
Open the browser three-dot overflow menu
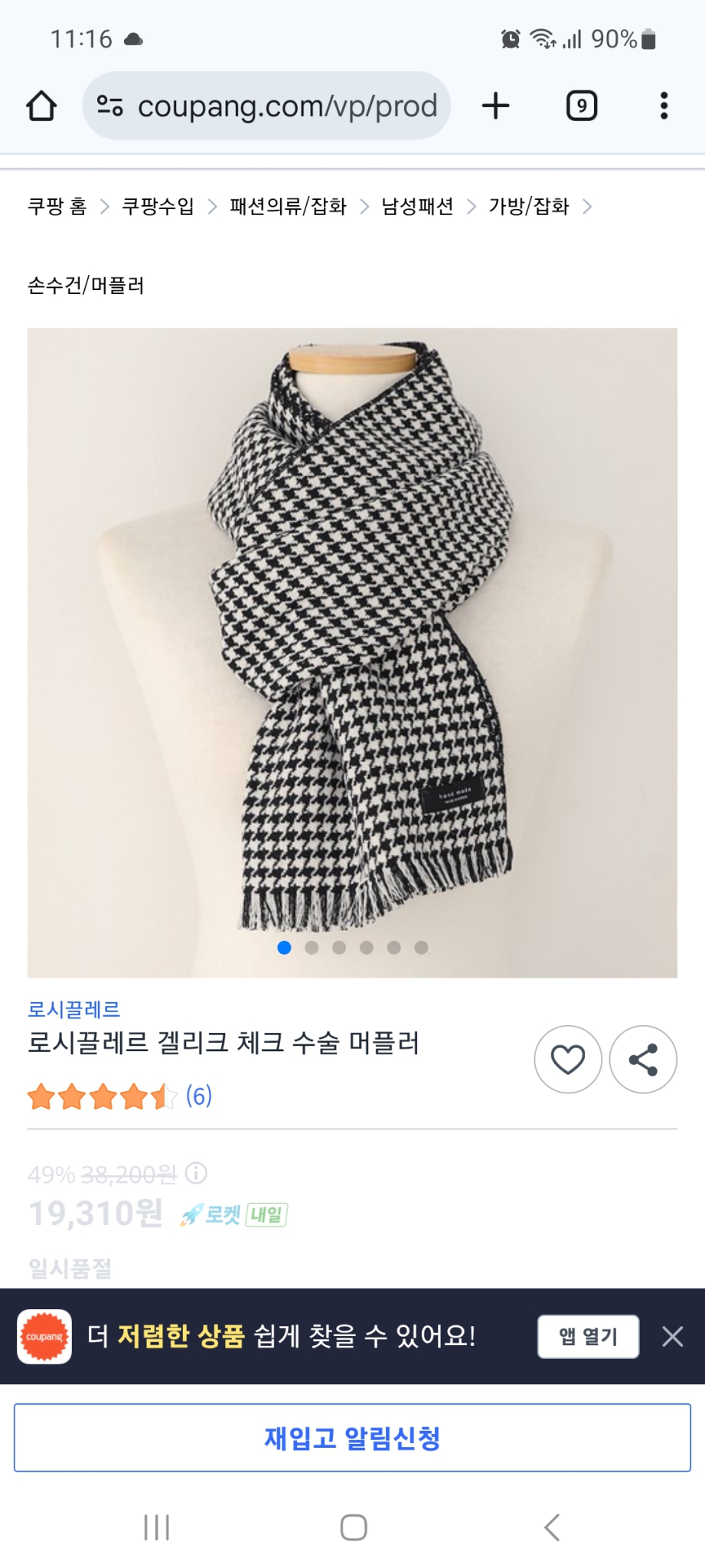[664, 106]
